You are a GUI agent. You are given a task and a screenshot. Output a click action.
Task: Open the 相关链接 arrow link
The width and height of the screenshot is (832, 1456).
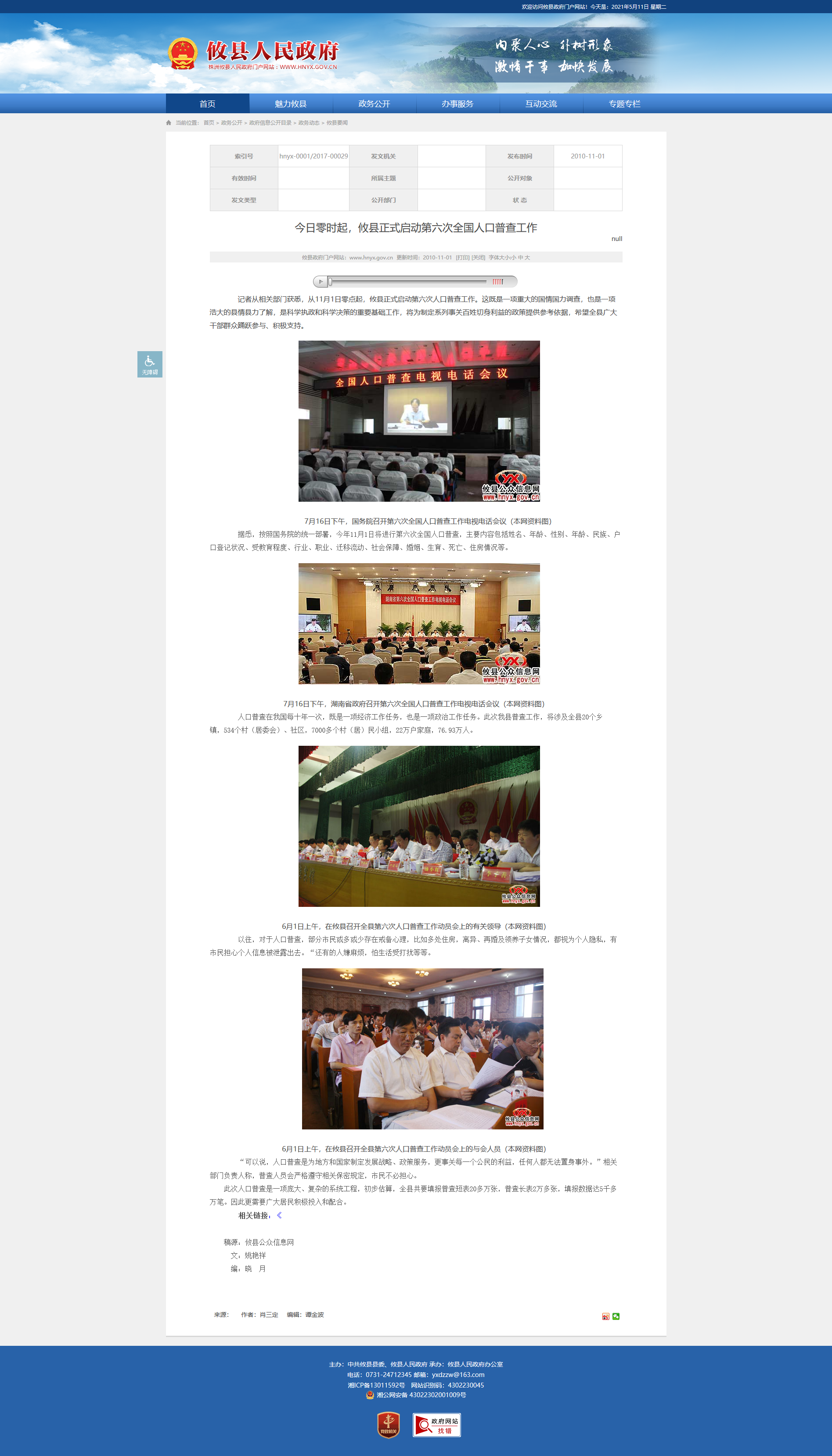tap(279, 1215)
